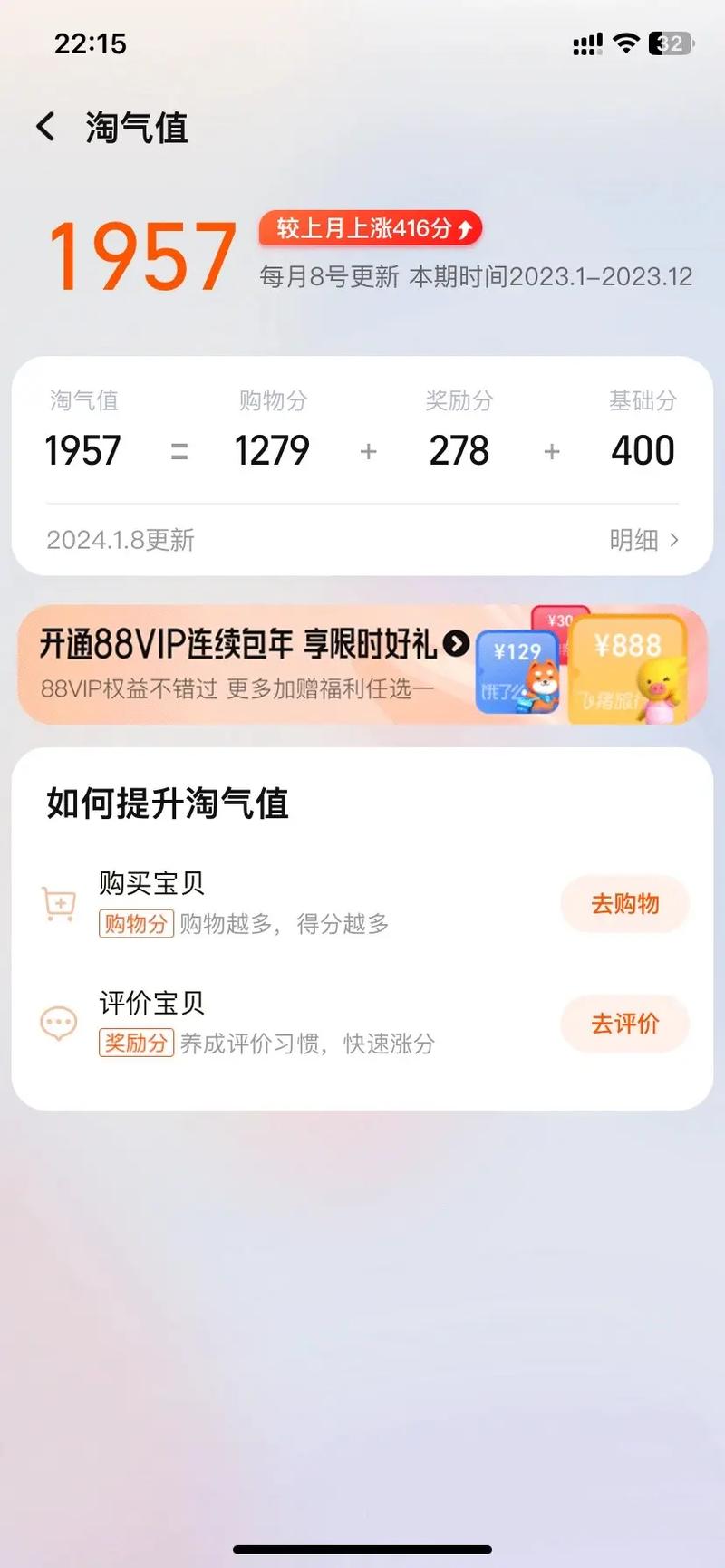Select the 奖励分 orange tag label

[x=135, y=1044]
